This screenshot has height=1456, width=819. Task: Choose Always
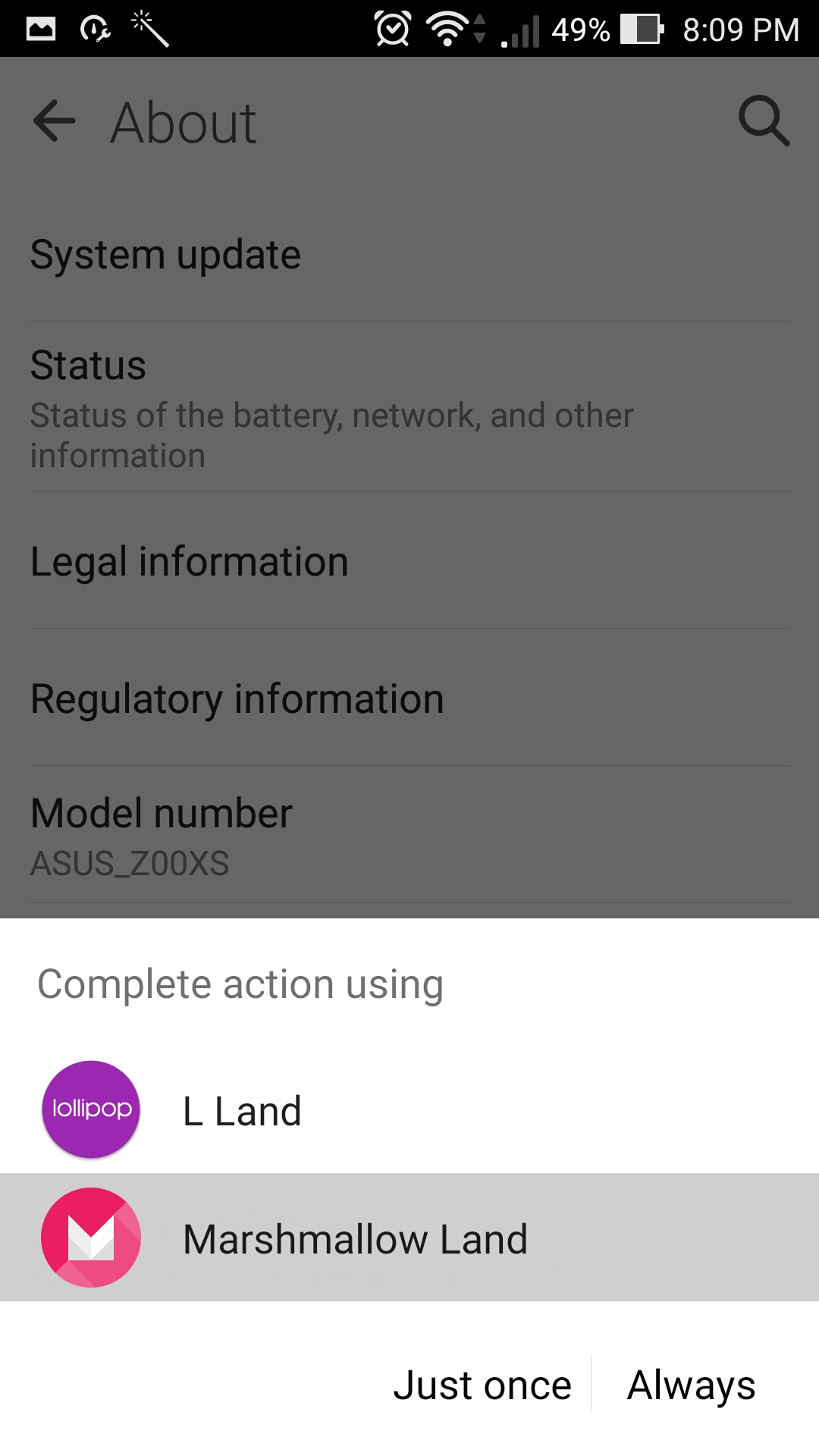(x=691, y=1385)
